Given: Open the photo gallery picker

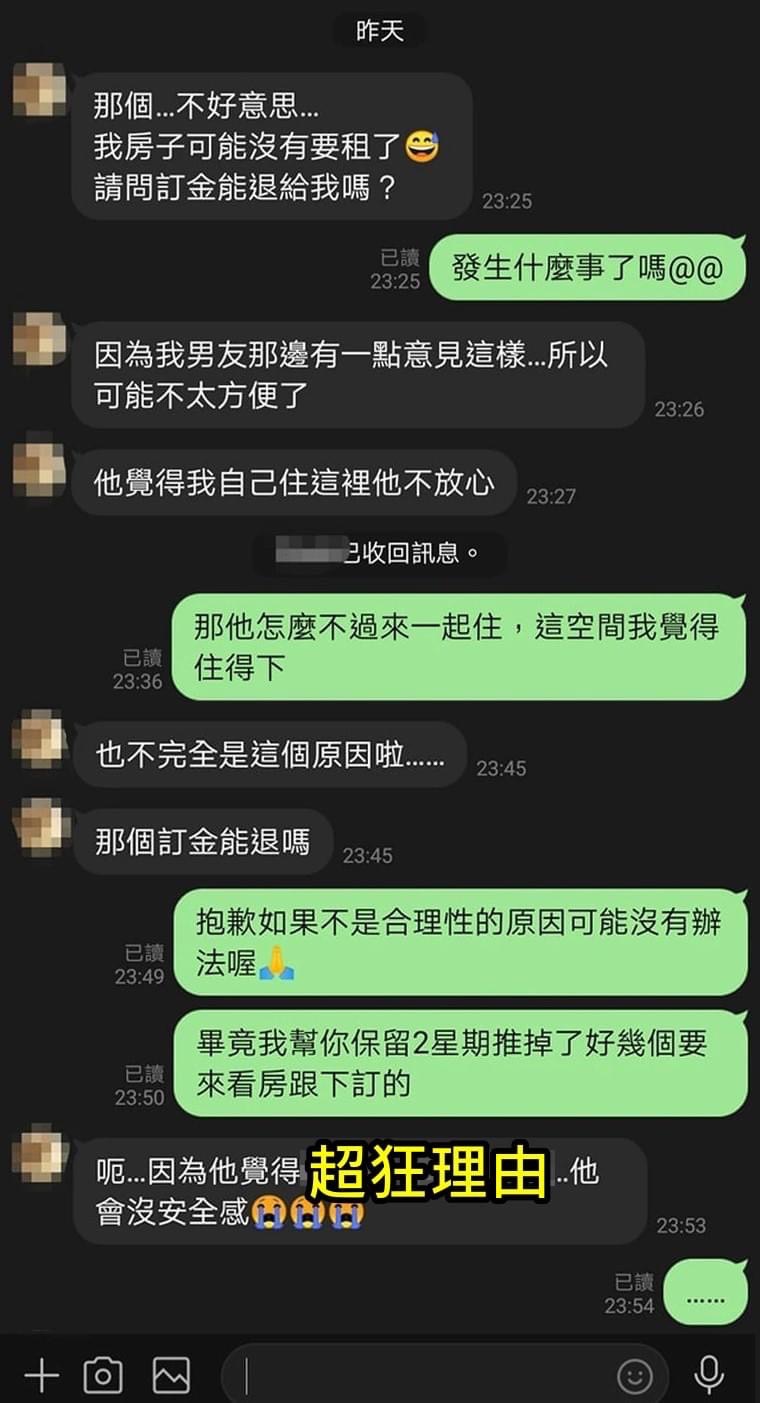Looking at the screenshot, I should click(171, 1376).
